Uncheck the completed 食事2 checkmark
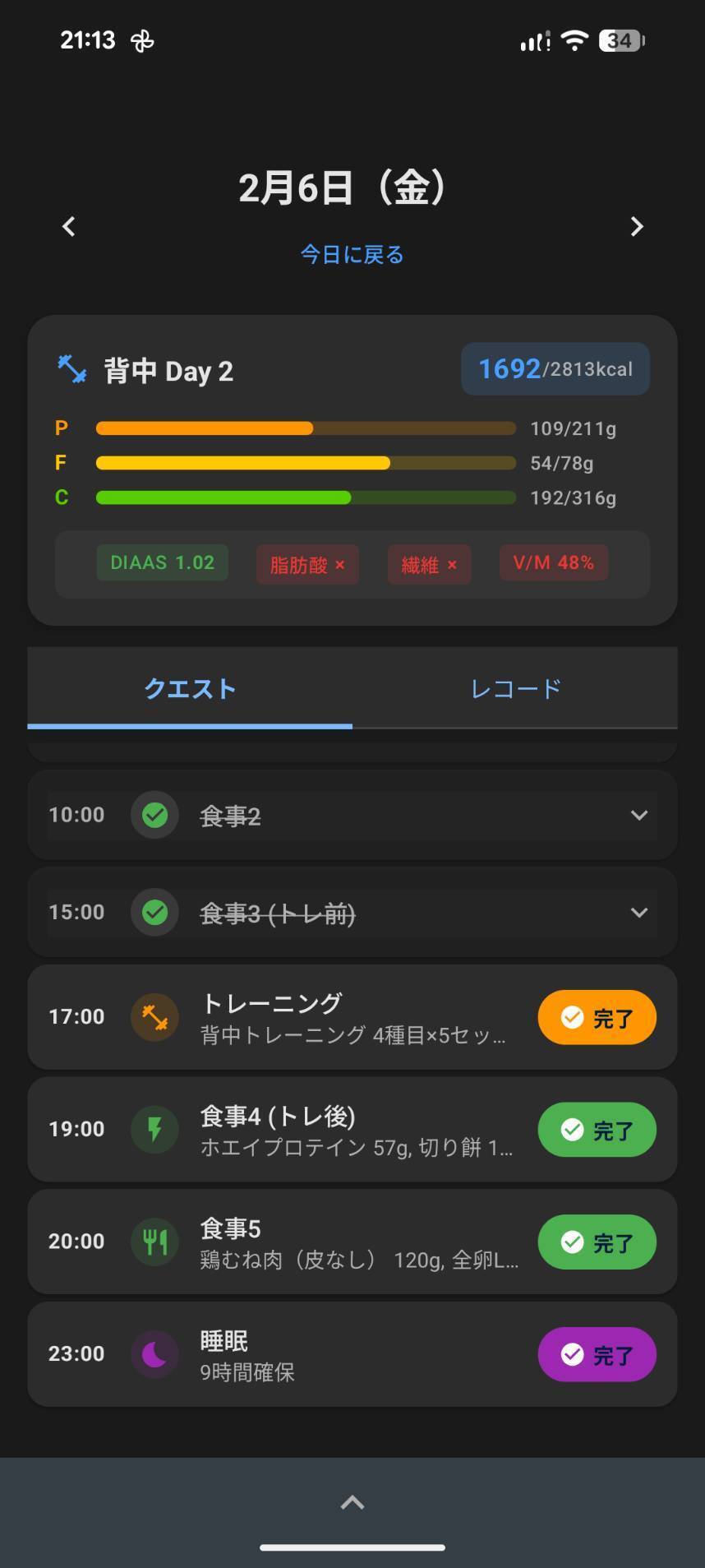This screenshot has height=1568, width=705. pos(154,816)
